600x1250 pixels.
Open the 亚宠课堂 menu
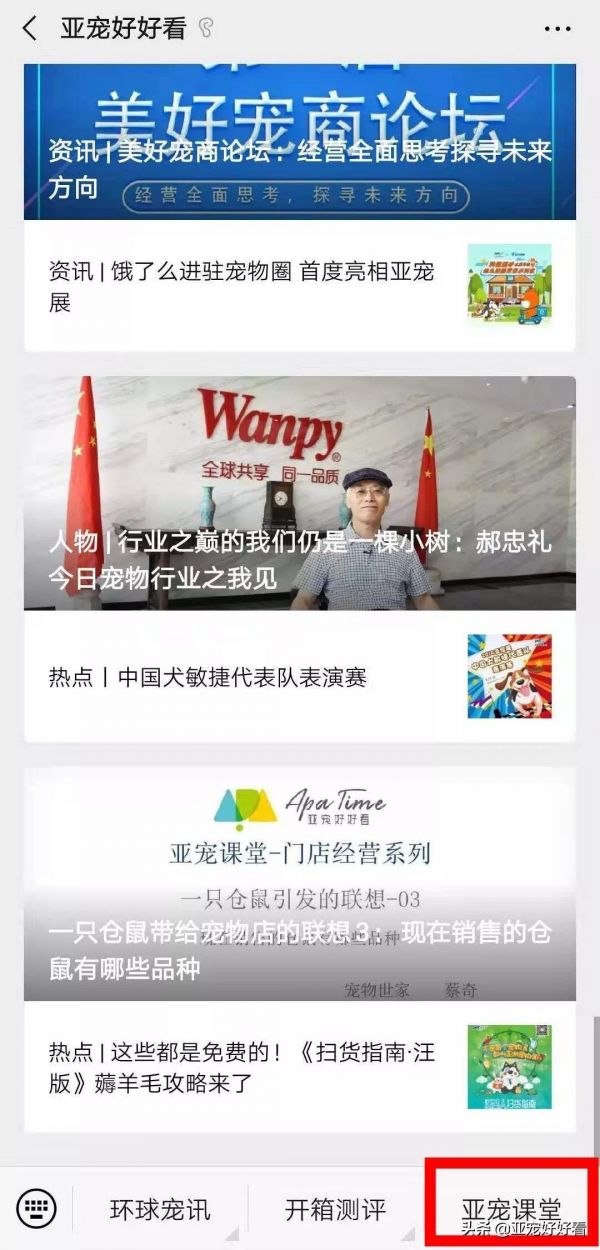[x=510, y=1208]
